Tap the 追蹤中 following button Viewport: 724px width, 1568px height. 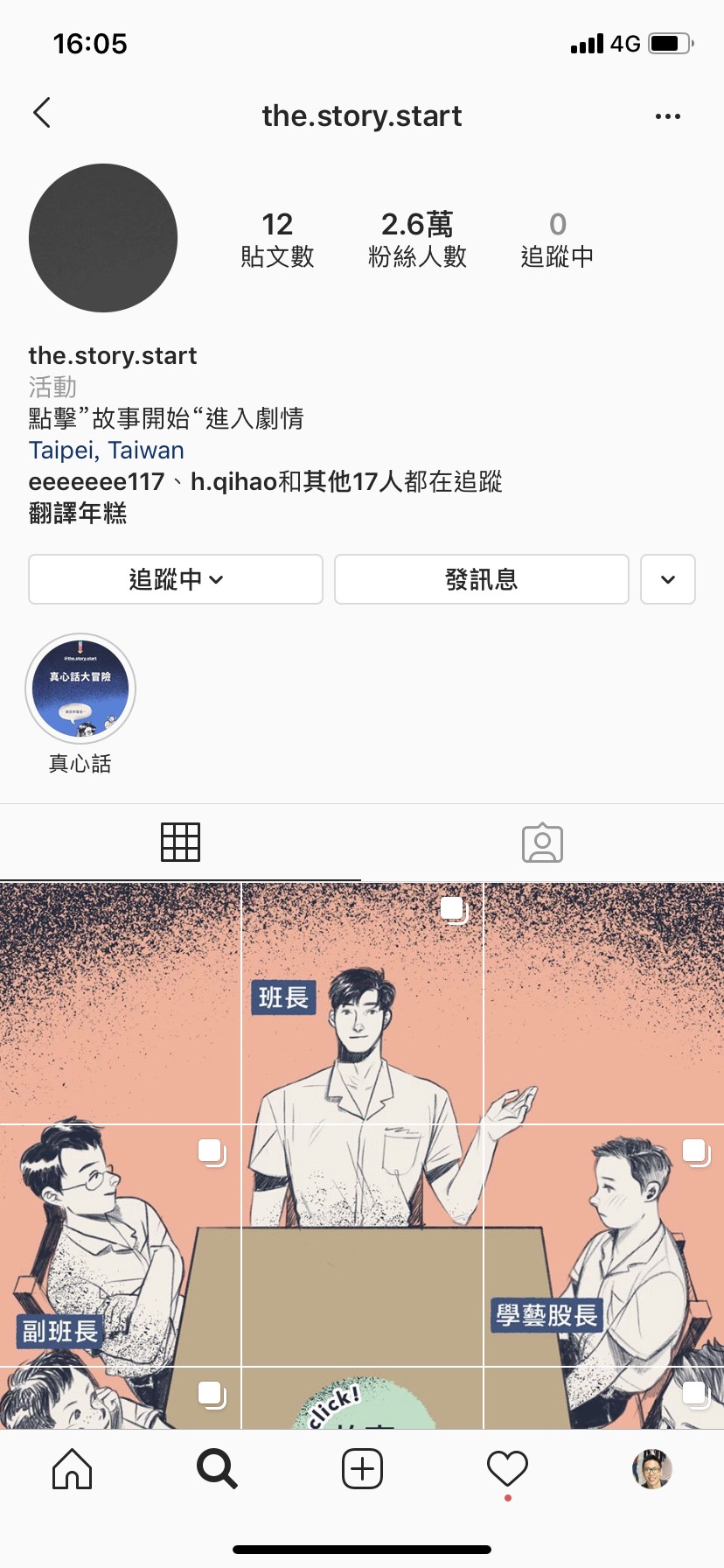tap(176, 579)
